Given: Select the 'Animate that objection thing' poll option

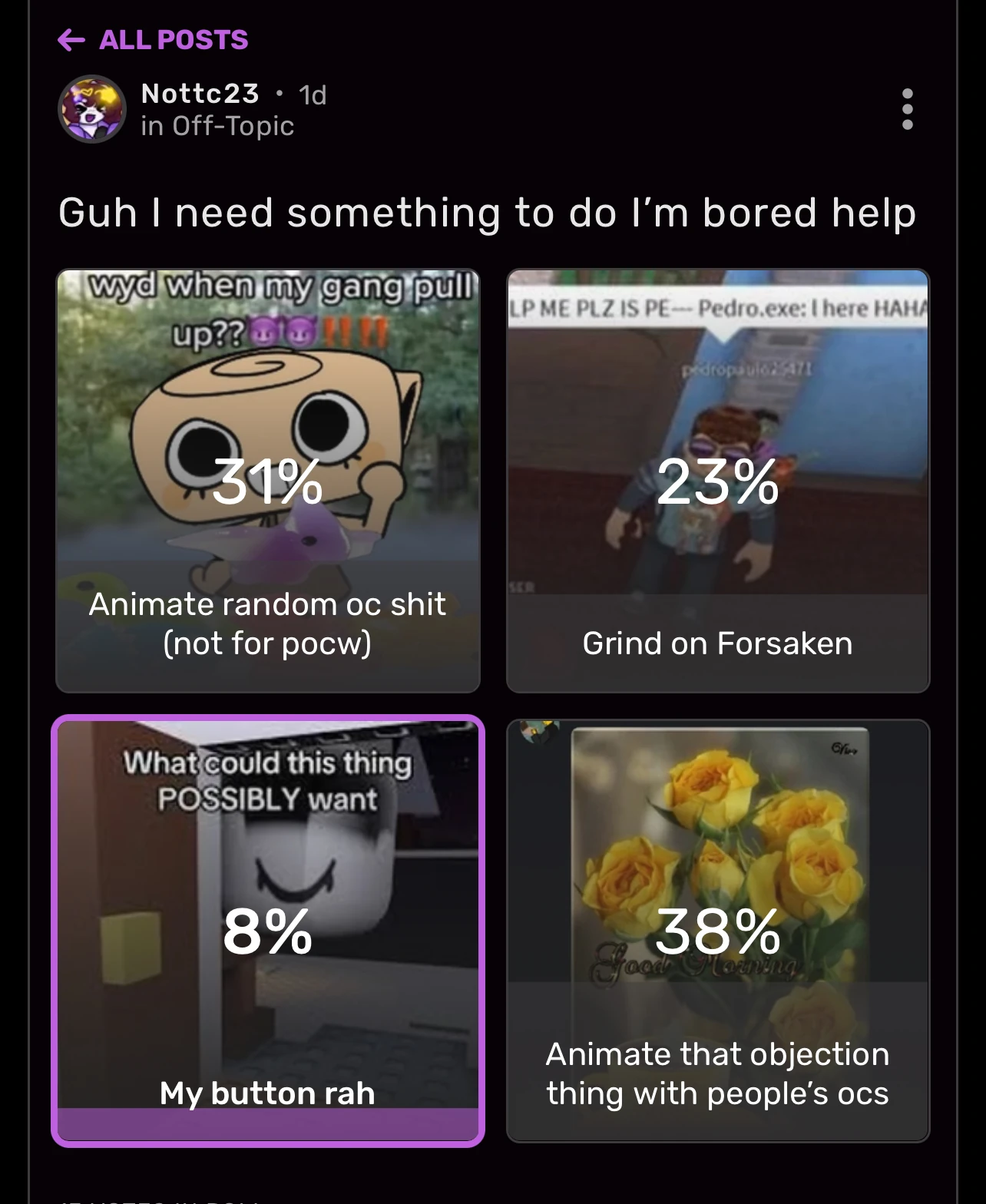Looking at the screenshot, I should [x=717, y=931].
